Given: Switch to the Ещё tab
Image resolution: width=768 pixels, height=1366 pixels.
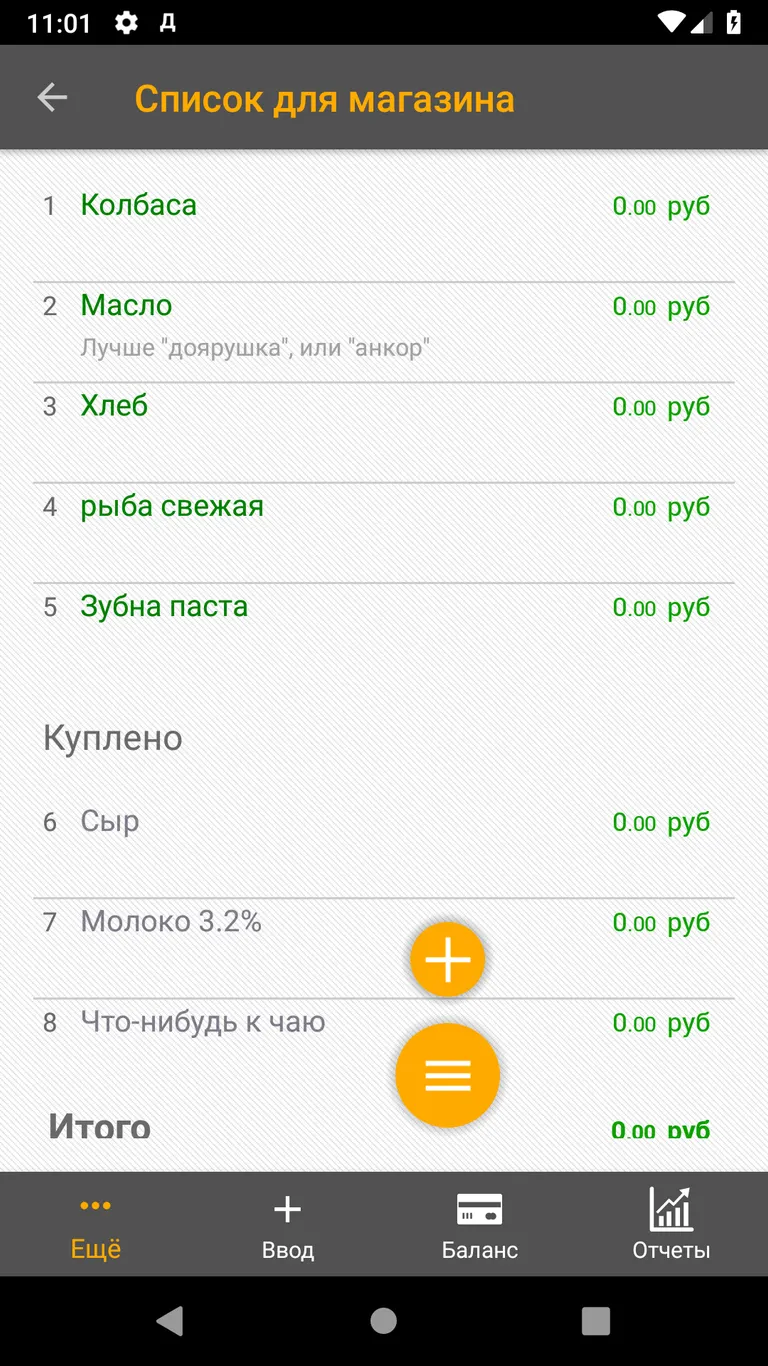Looking at the screenshot, I should (95, 1224).
